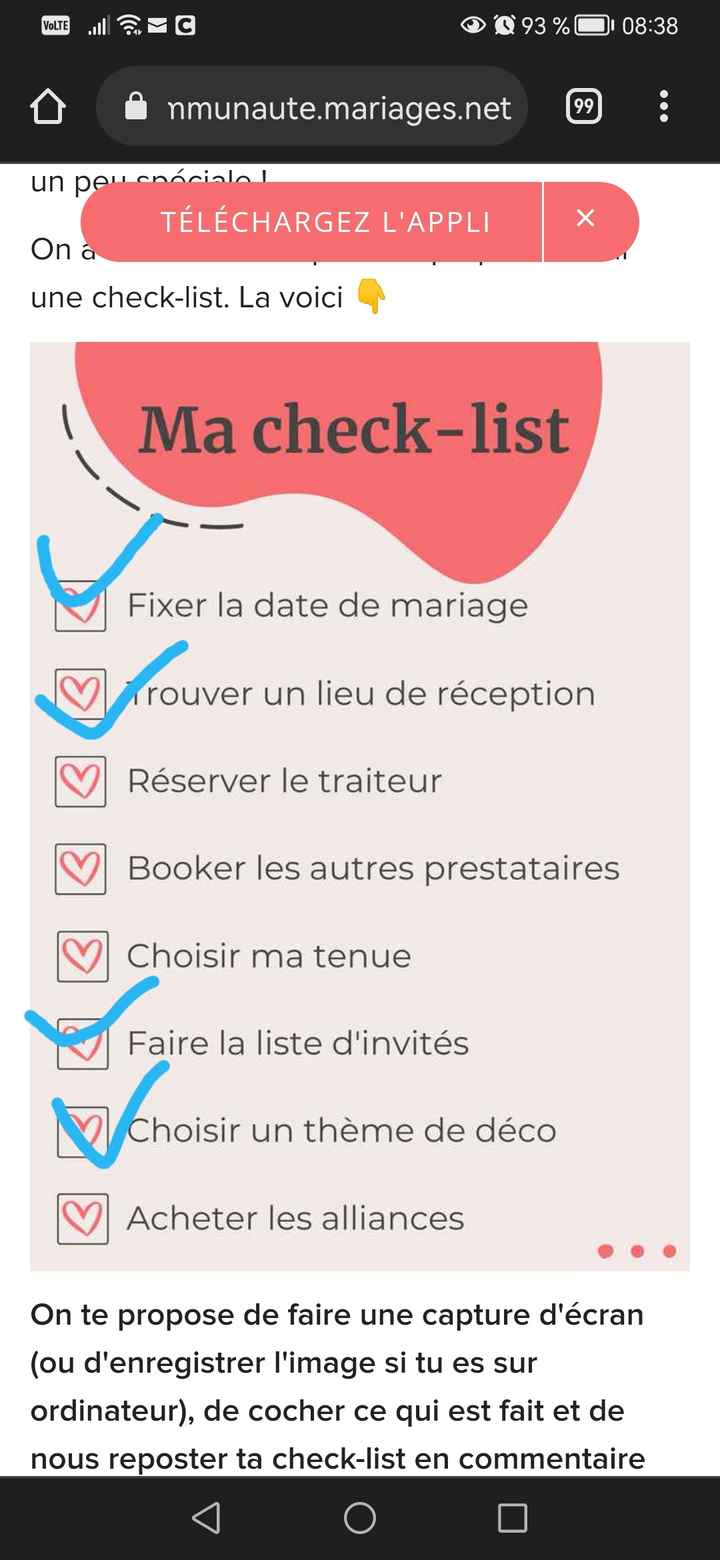The width and height of the screenshot is (720, 1560).
Task: Tap the Android recent apps button
Action: (x=512, y=1518)
